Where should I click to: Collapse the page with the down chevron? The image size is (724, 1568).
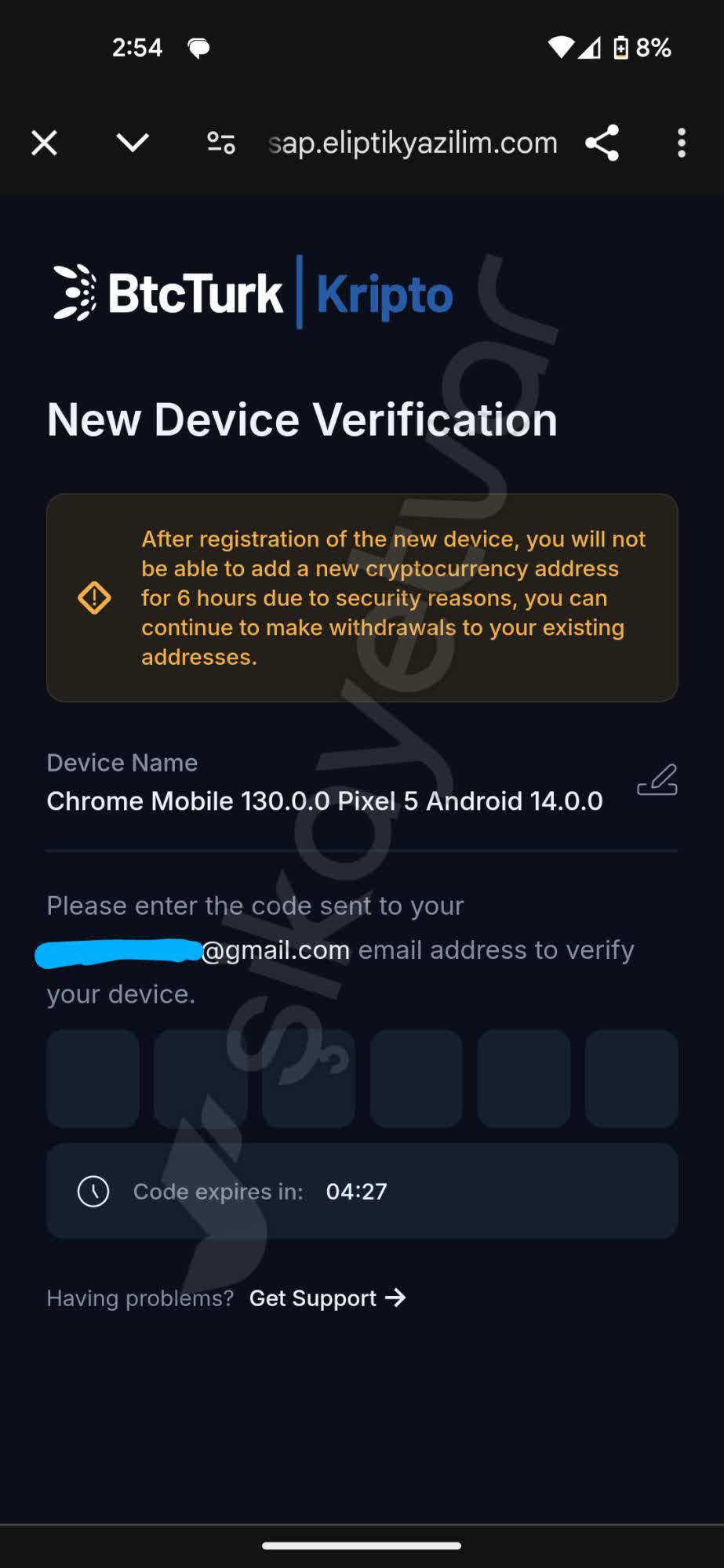click(131, 143)
